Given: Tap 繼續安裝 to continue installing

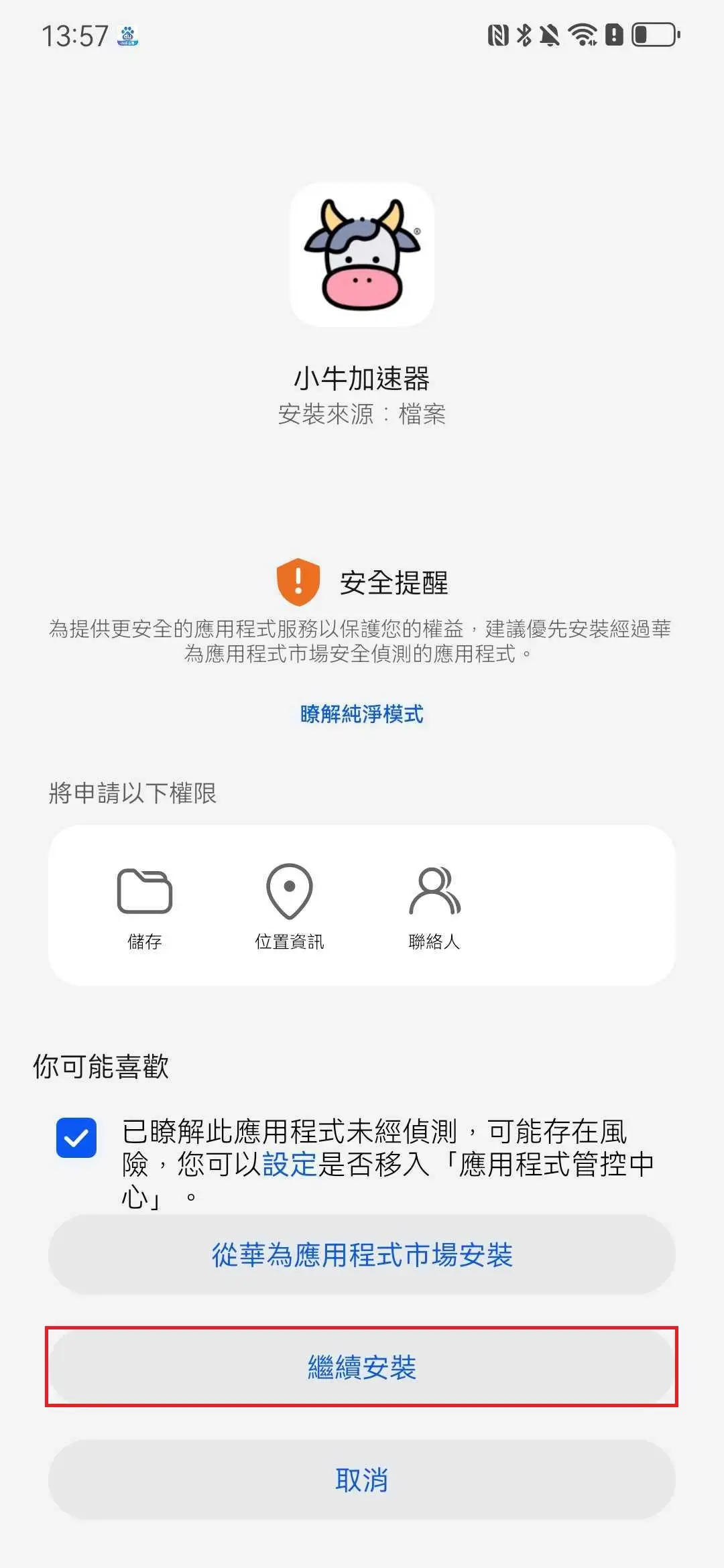Looking at the screenshot, I should 362,1367.
